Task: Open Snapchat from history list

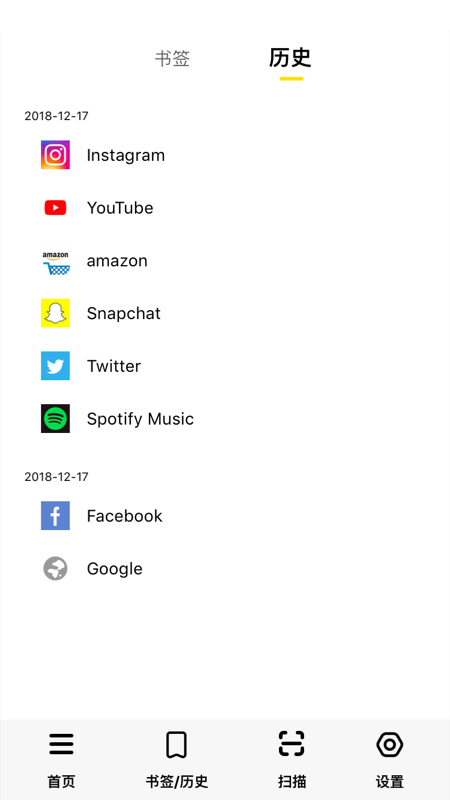Action: (225, 313)
